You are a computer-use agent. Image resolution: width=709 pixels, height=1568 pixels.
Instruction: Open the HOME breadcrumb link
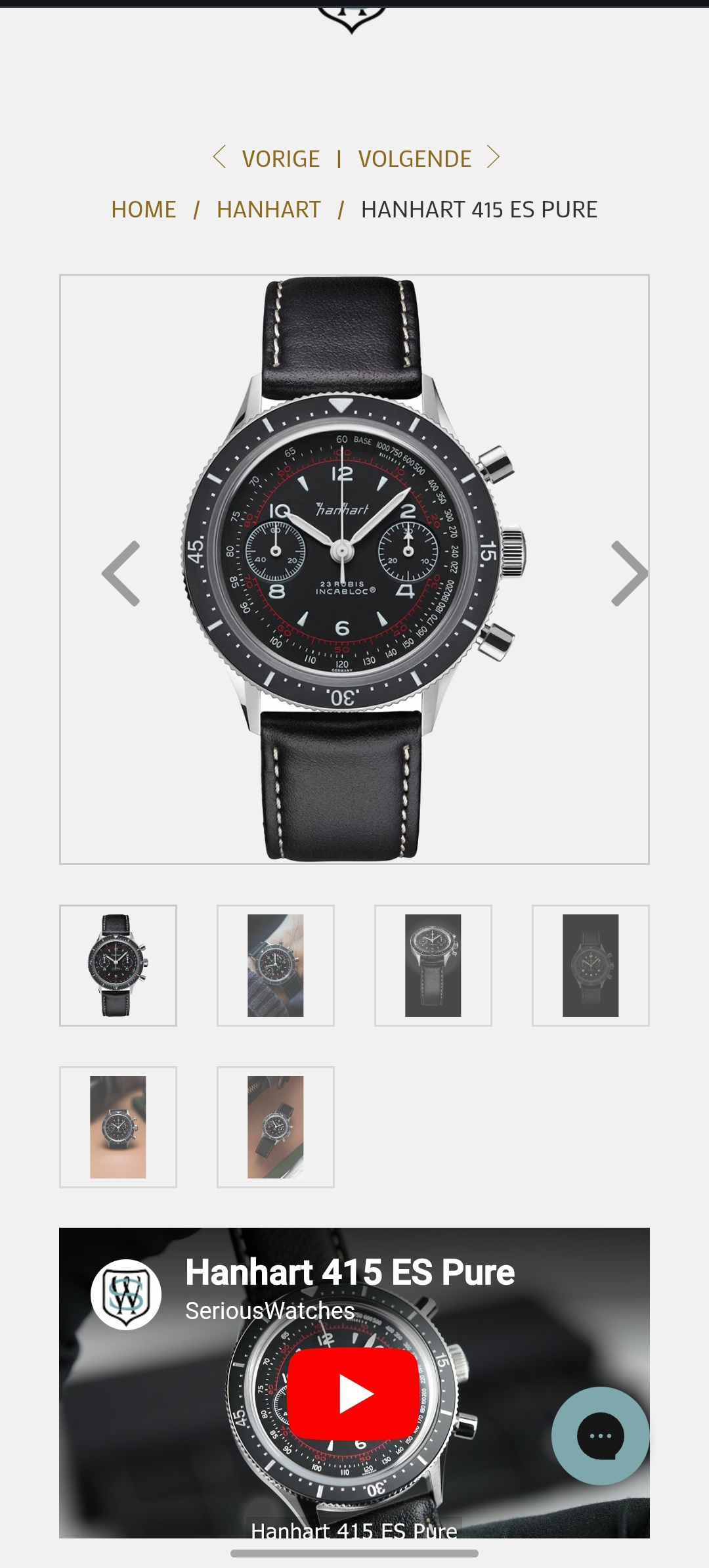144,210
